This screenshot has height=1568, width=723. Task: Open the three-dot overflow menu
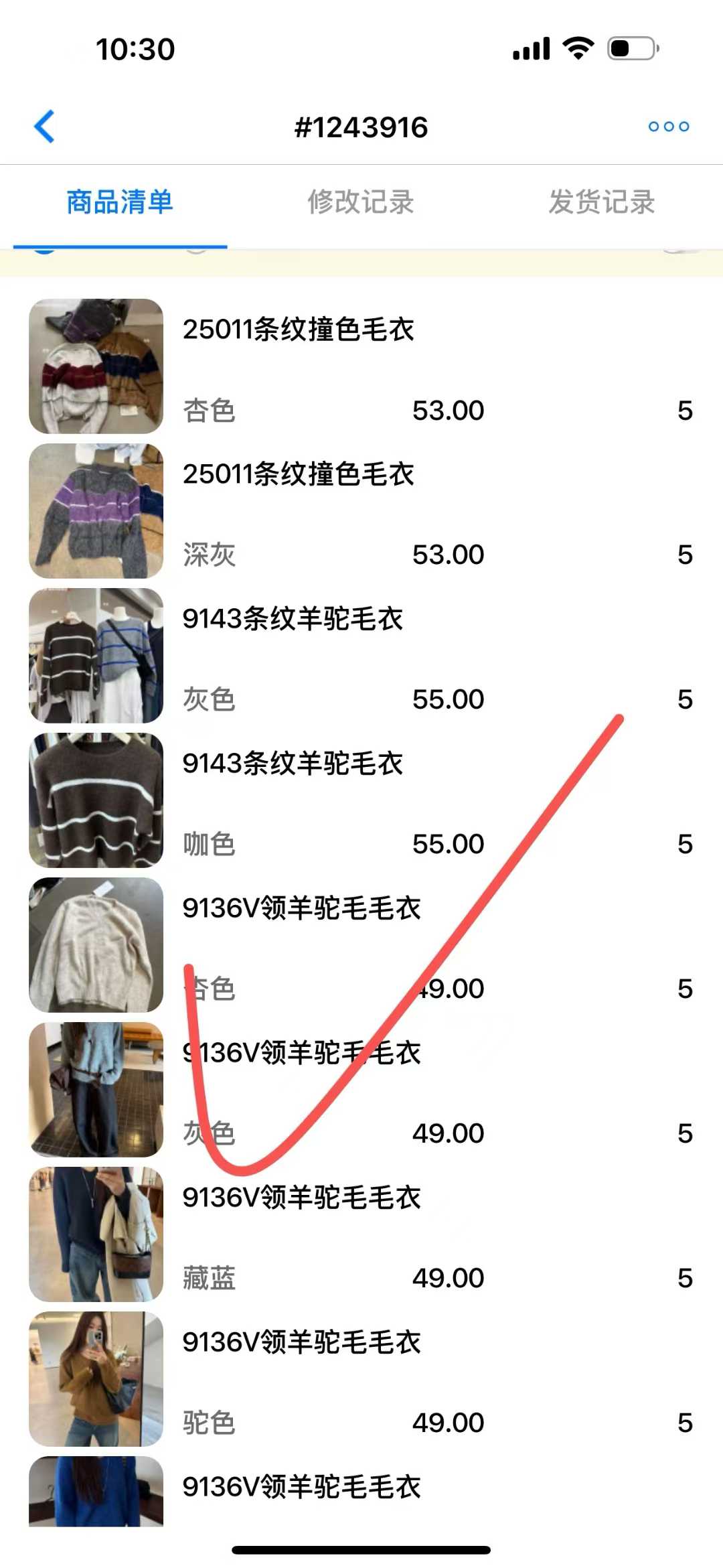coord(668,127)
